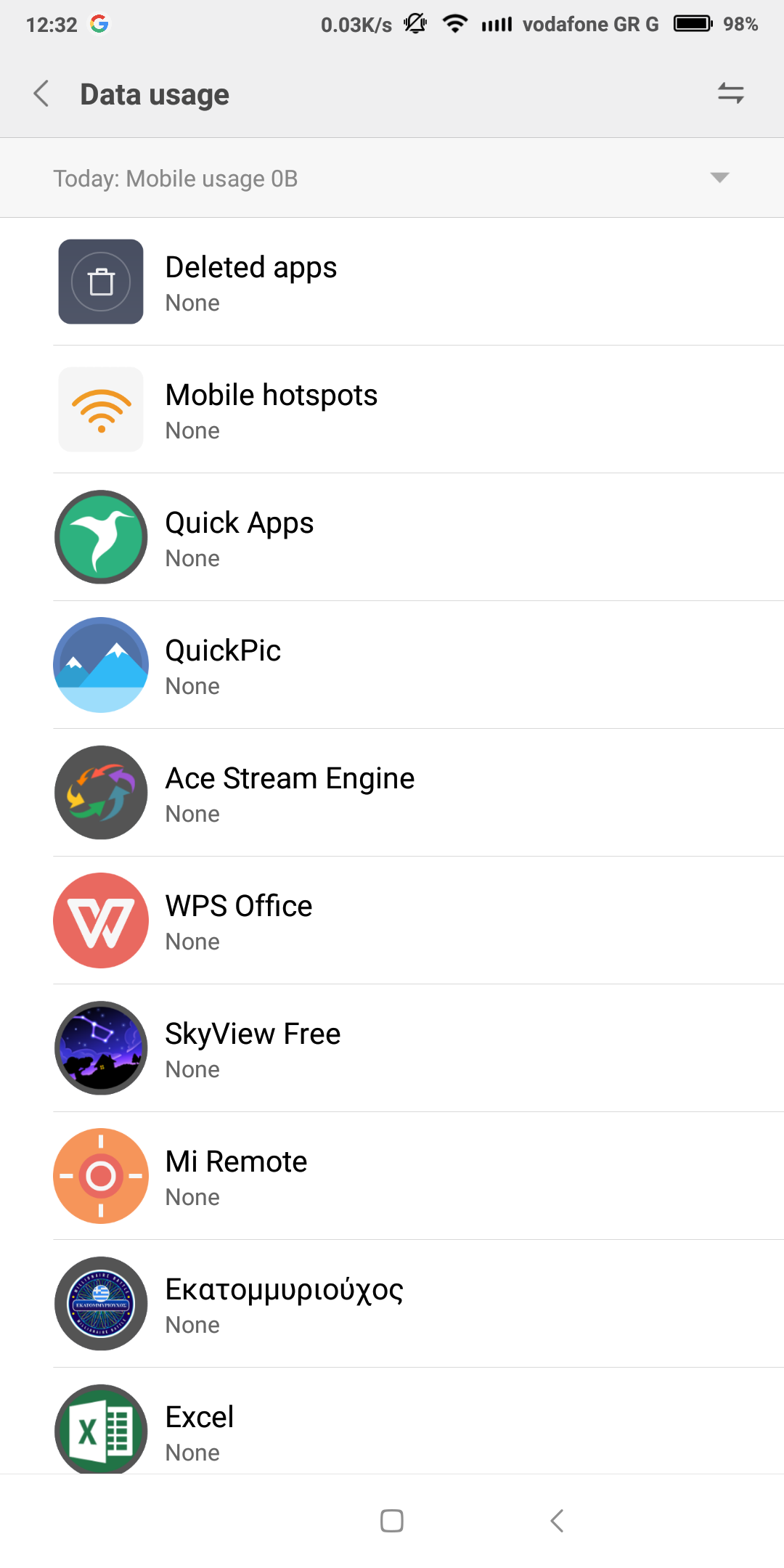Tap the system back navigation button
This screenshot has width=784, height=1568.
click(x=557, y=1521)
